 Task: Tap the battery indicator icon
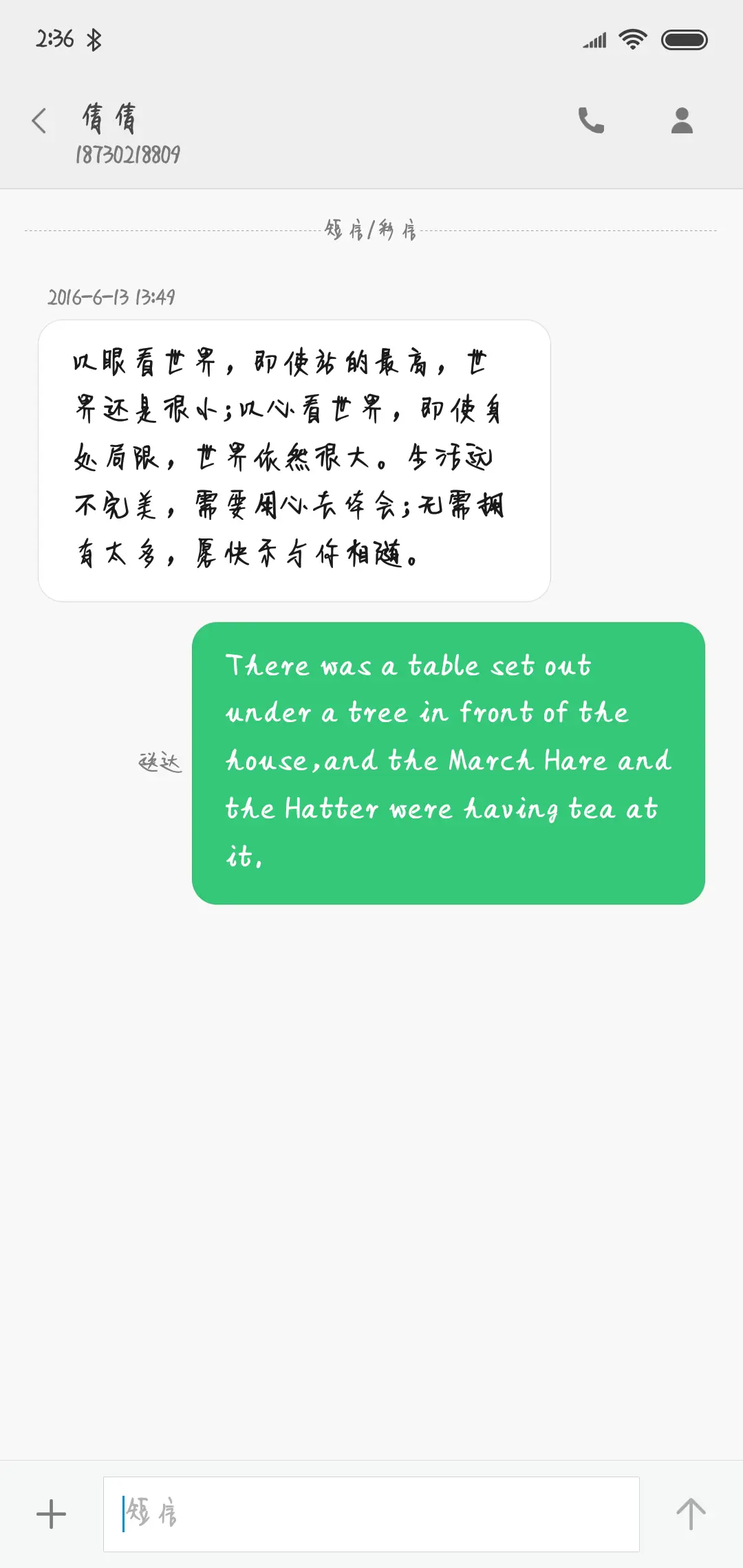pos(685,39)
